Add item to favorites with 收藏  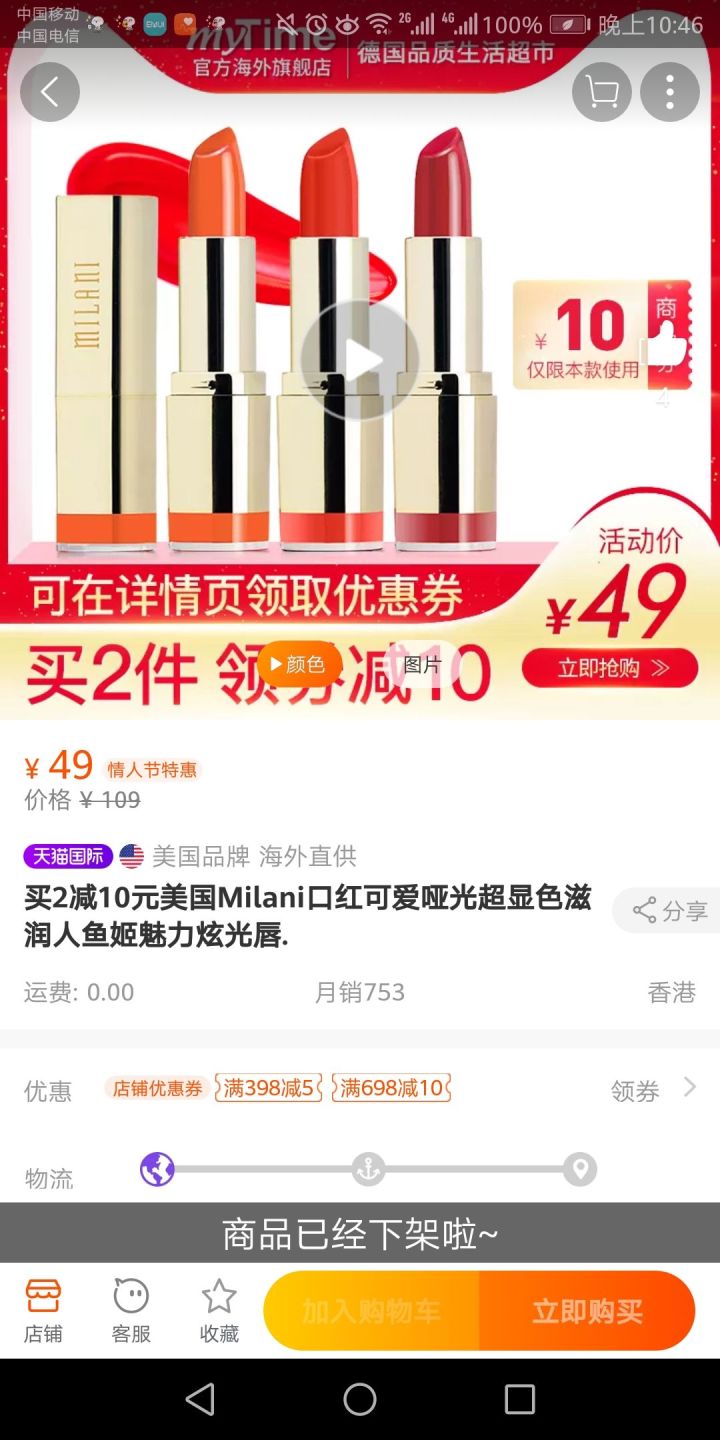coord(219,1310)
